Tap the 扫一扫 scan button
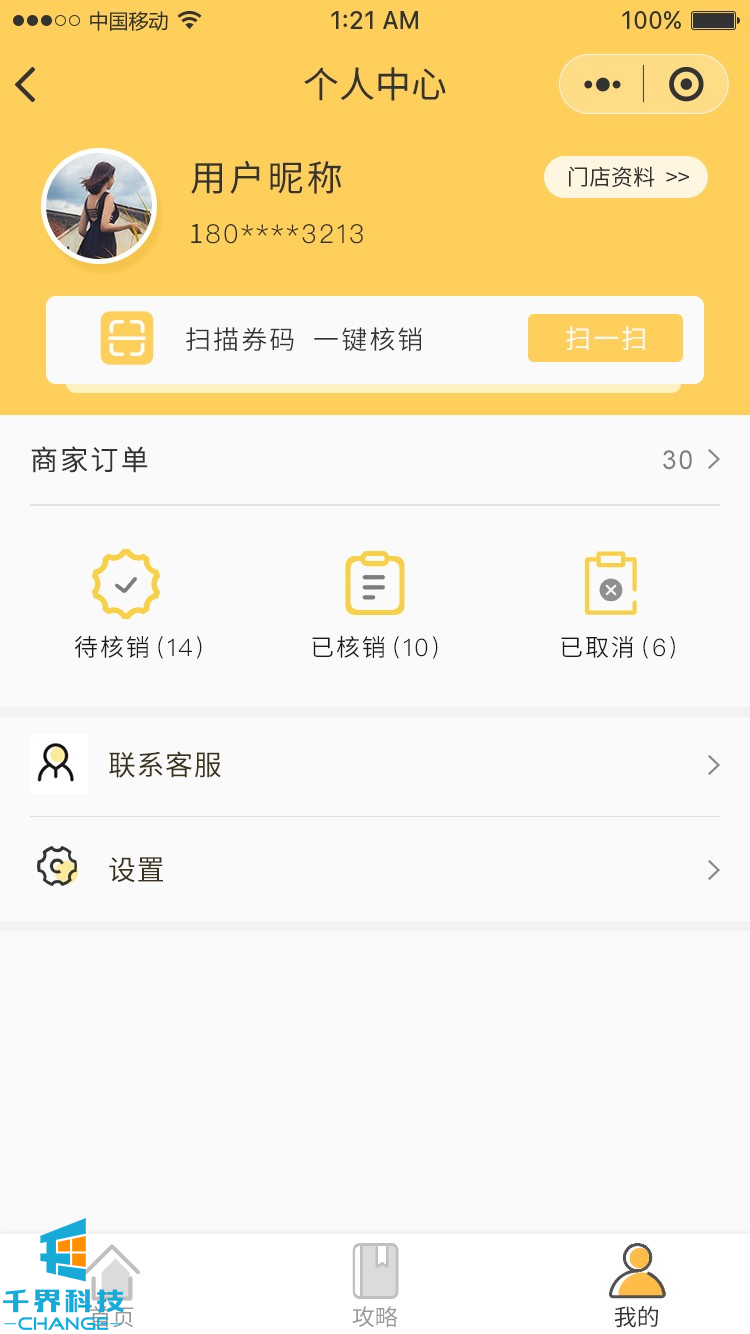 point(605,338)
